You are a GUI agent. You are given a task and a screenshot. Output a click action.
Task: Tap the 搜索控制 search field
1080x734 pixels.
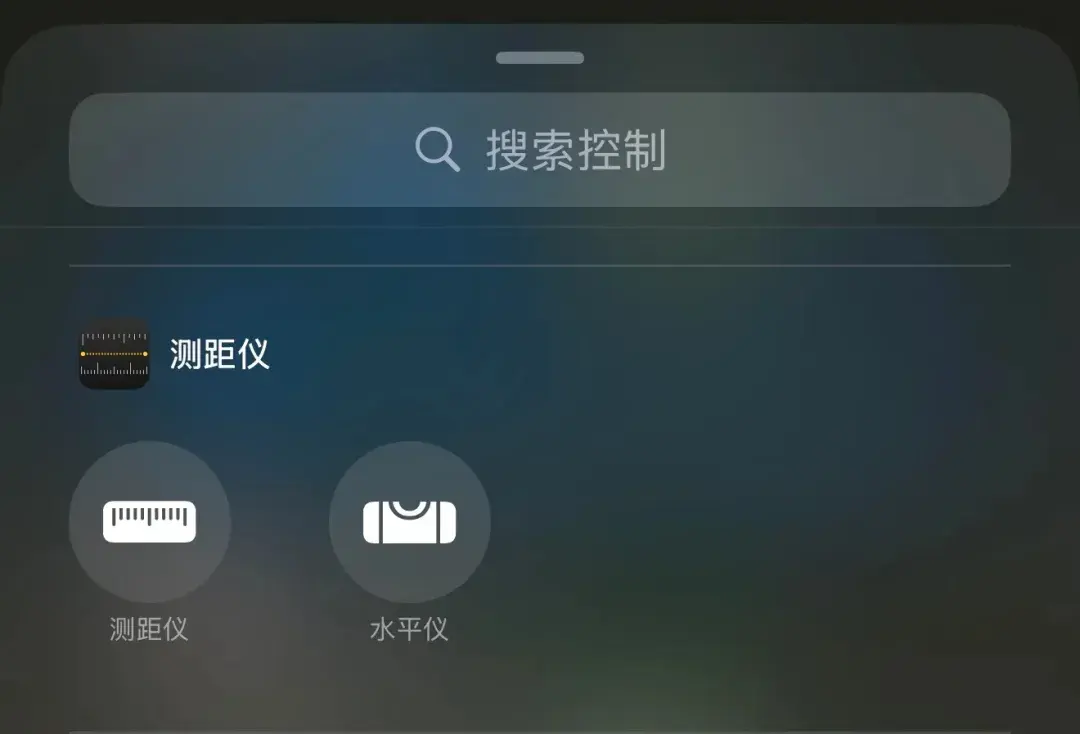pyautogui.click(x=540, y=150)
